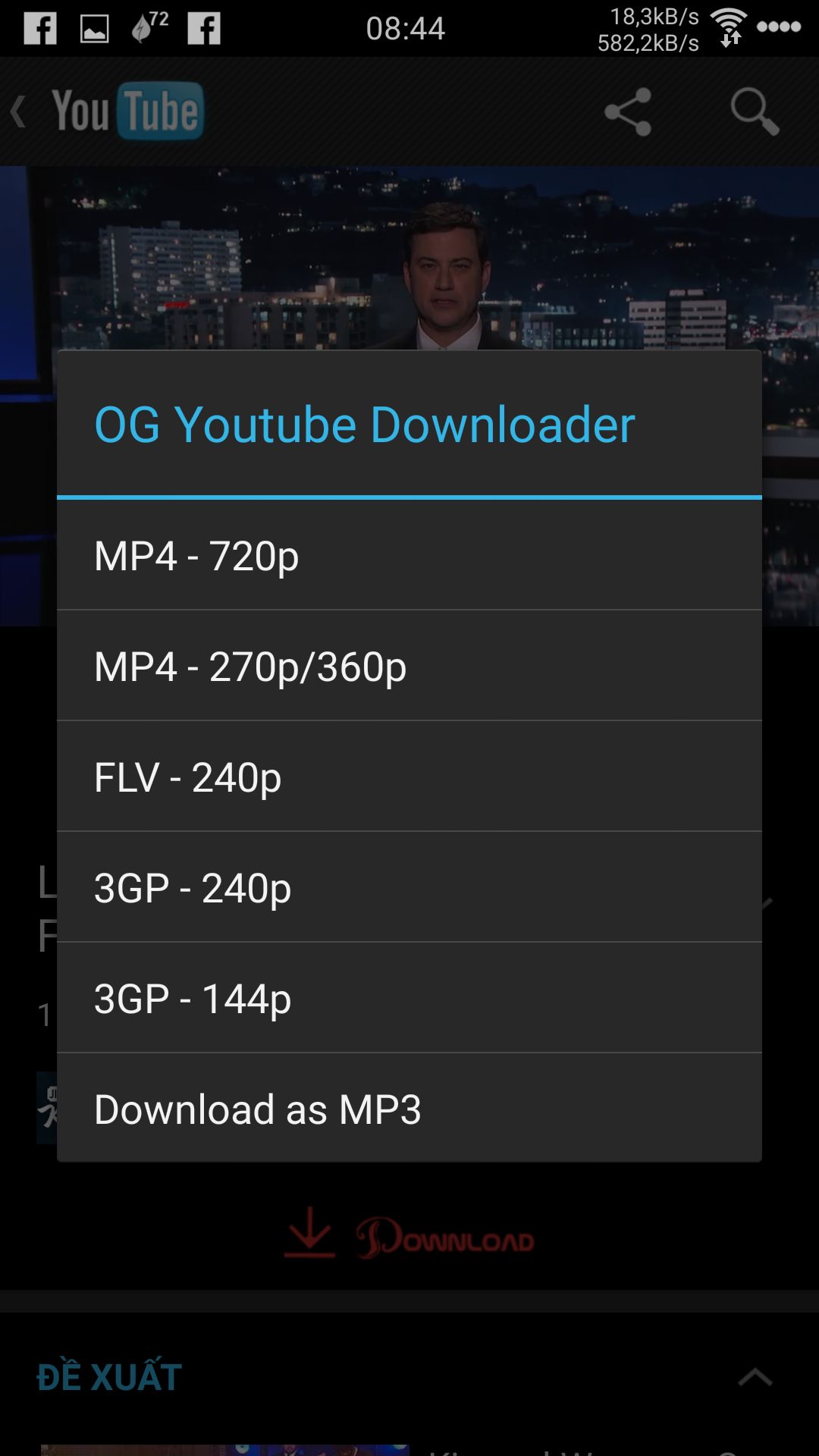Screen dimensions: 819x1456
Task: Go back using the YouTube back arrow
Action: coord(20,111)
